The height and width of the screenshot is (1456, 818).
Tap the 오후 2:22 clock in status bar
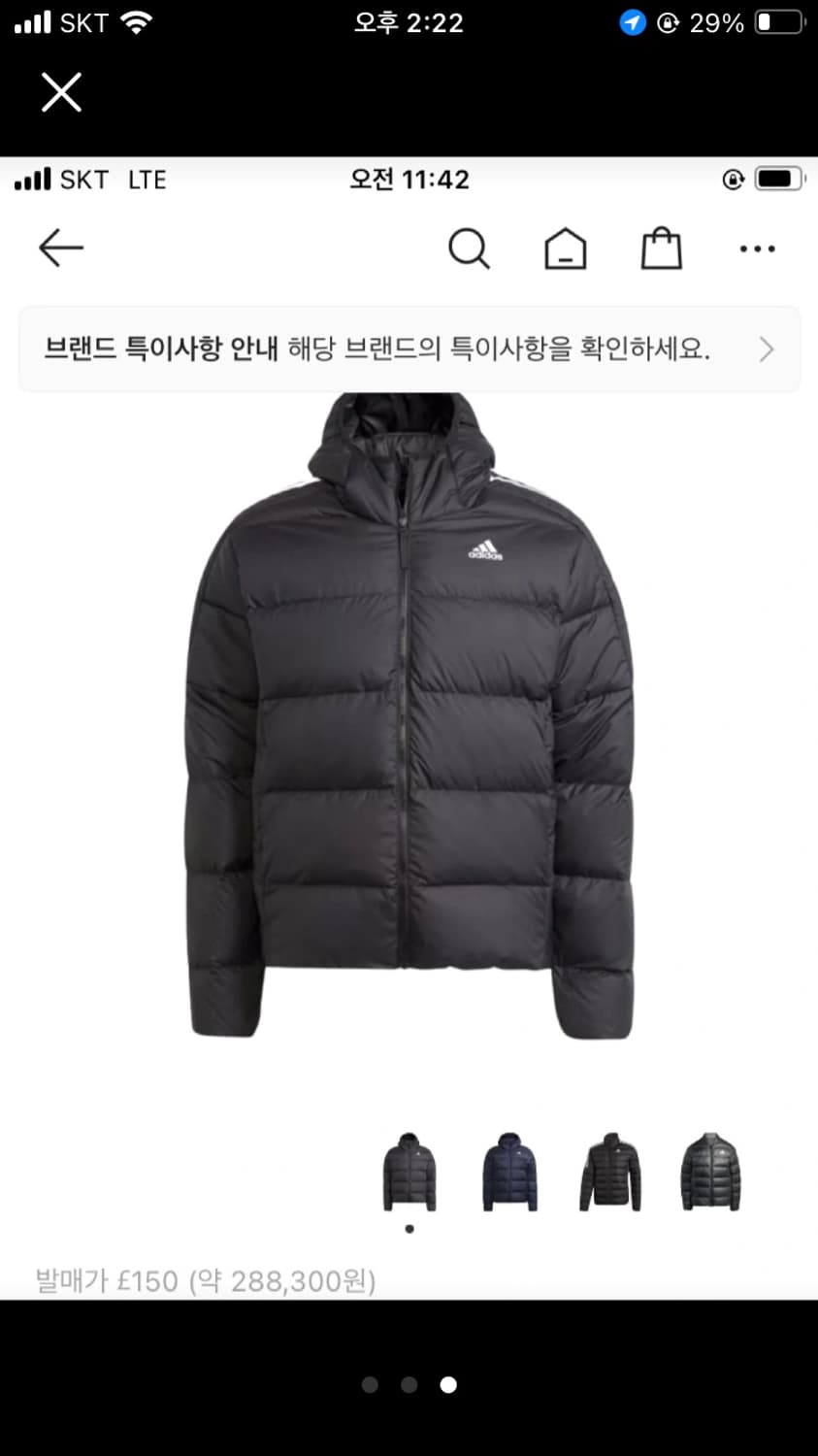(409, 21)
